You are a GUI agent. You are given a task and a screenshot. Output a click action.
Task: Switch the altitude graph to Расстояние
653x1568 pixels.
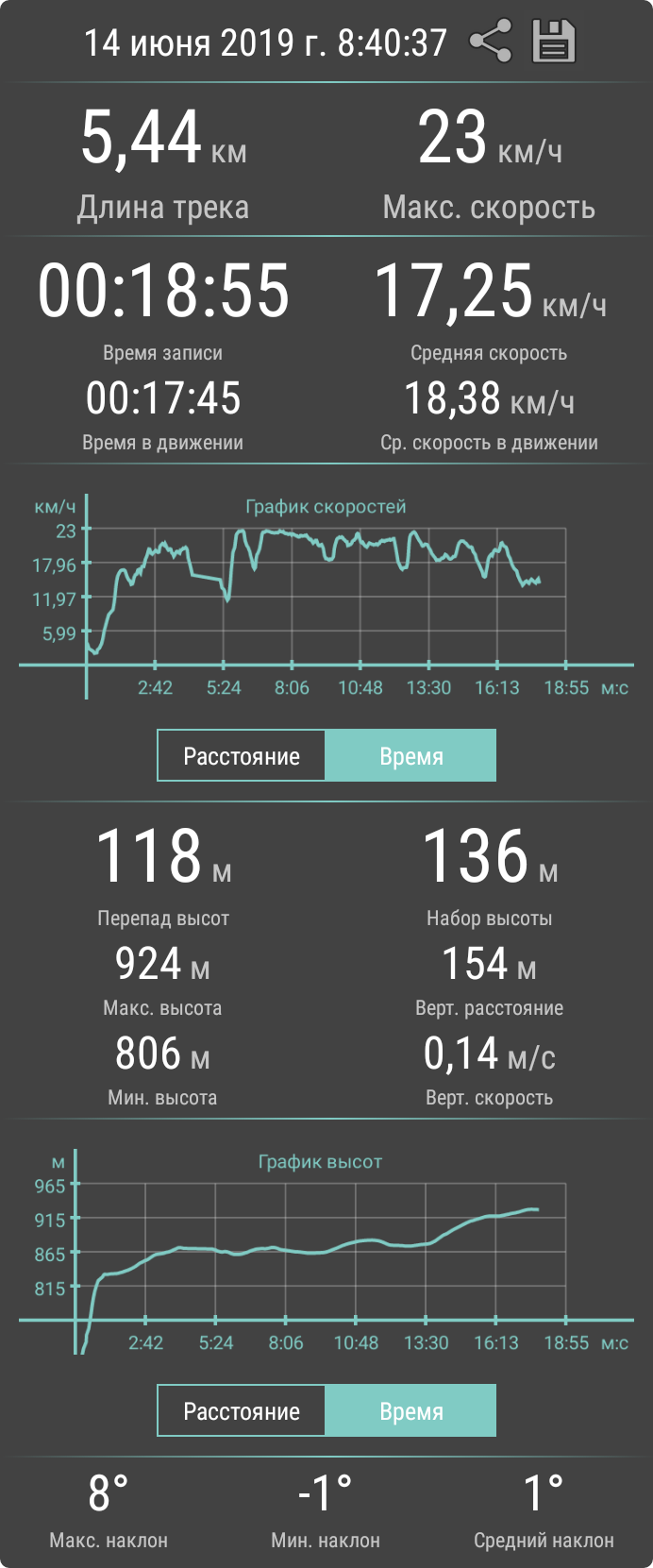point(242,1411)
